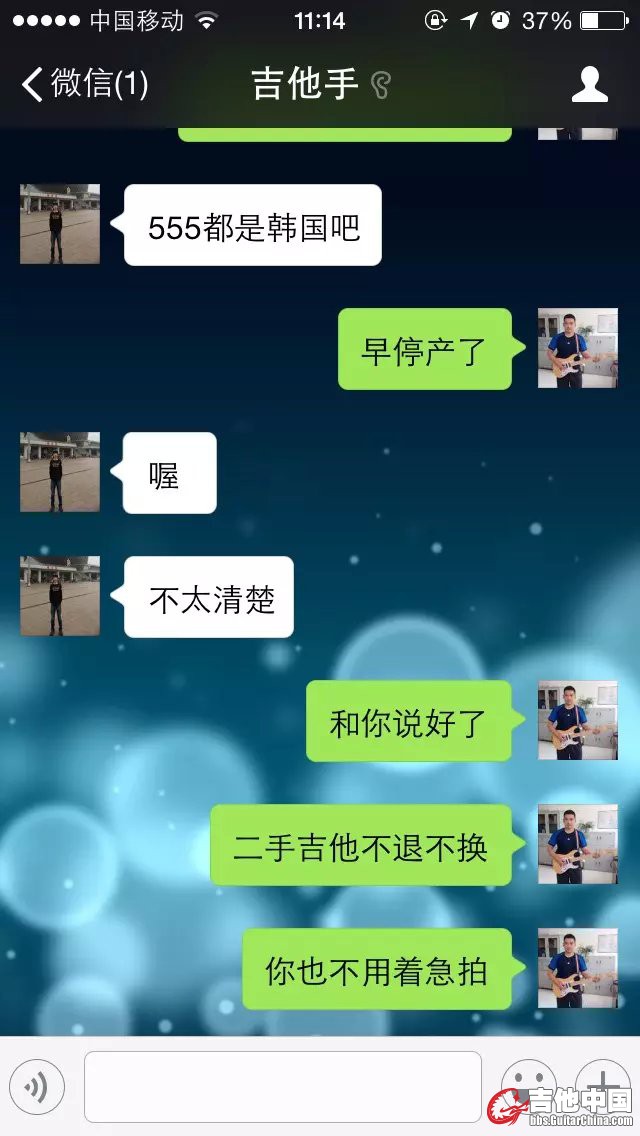Switch to voice message input

(x=37, y=1087)
